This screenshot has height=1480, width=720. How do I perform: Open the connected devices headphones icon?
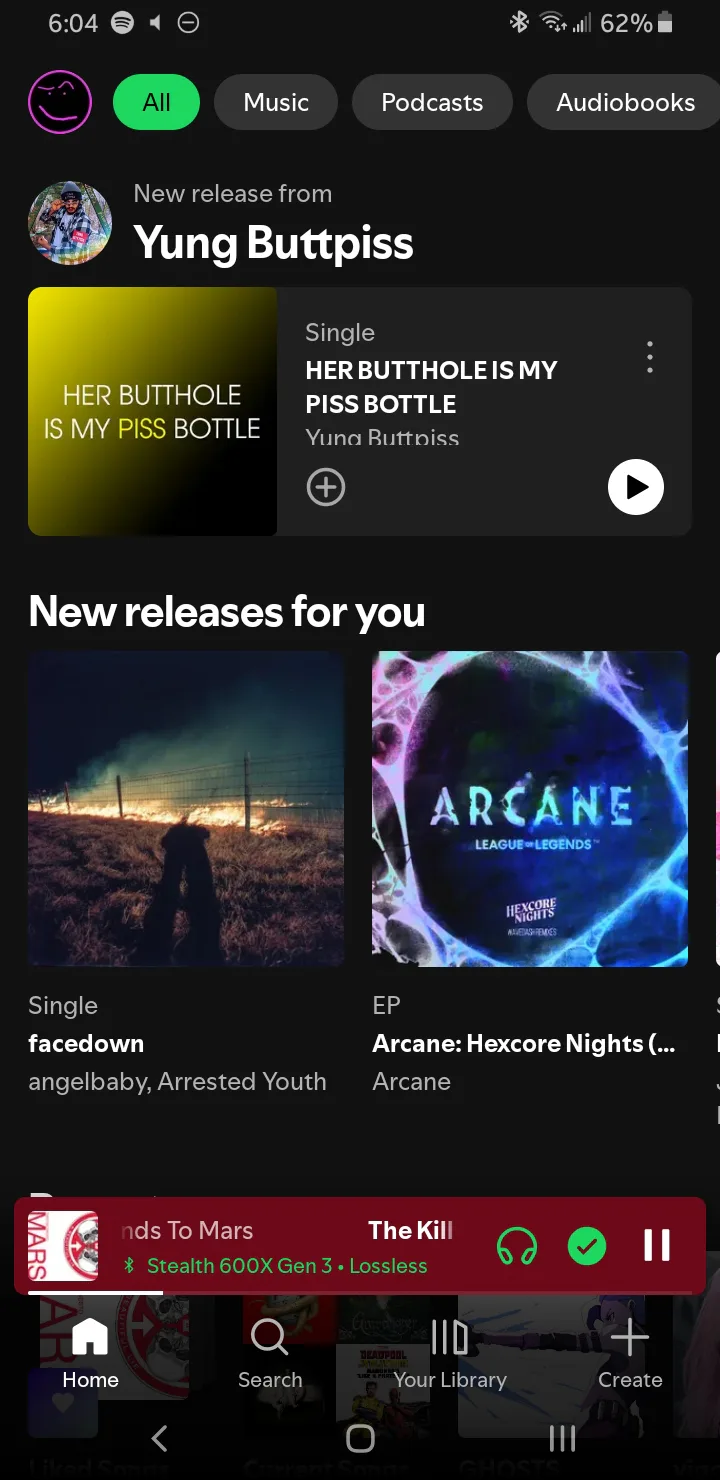tap(517, 1246)
